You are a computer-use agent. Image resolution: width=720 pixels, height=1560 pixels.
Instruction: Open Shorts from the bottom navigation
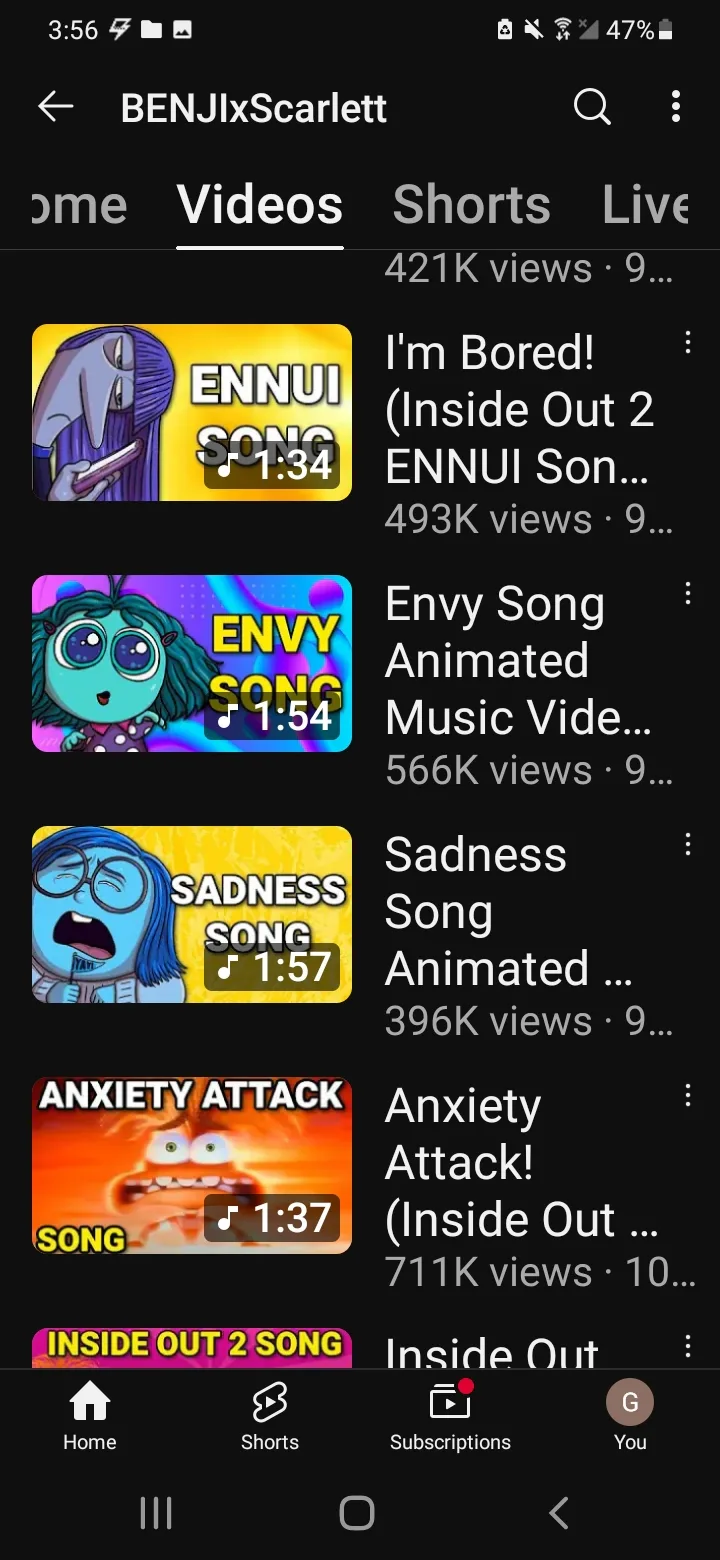(270, 1416)
